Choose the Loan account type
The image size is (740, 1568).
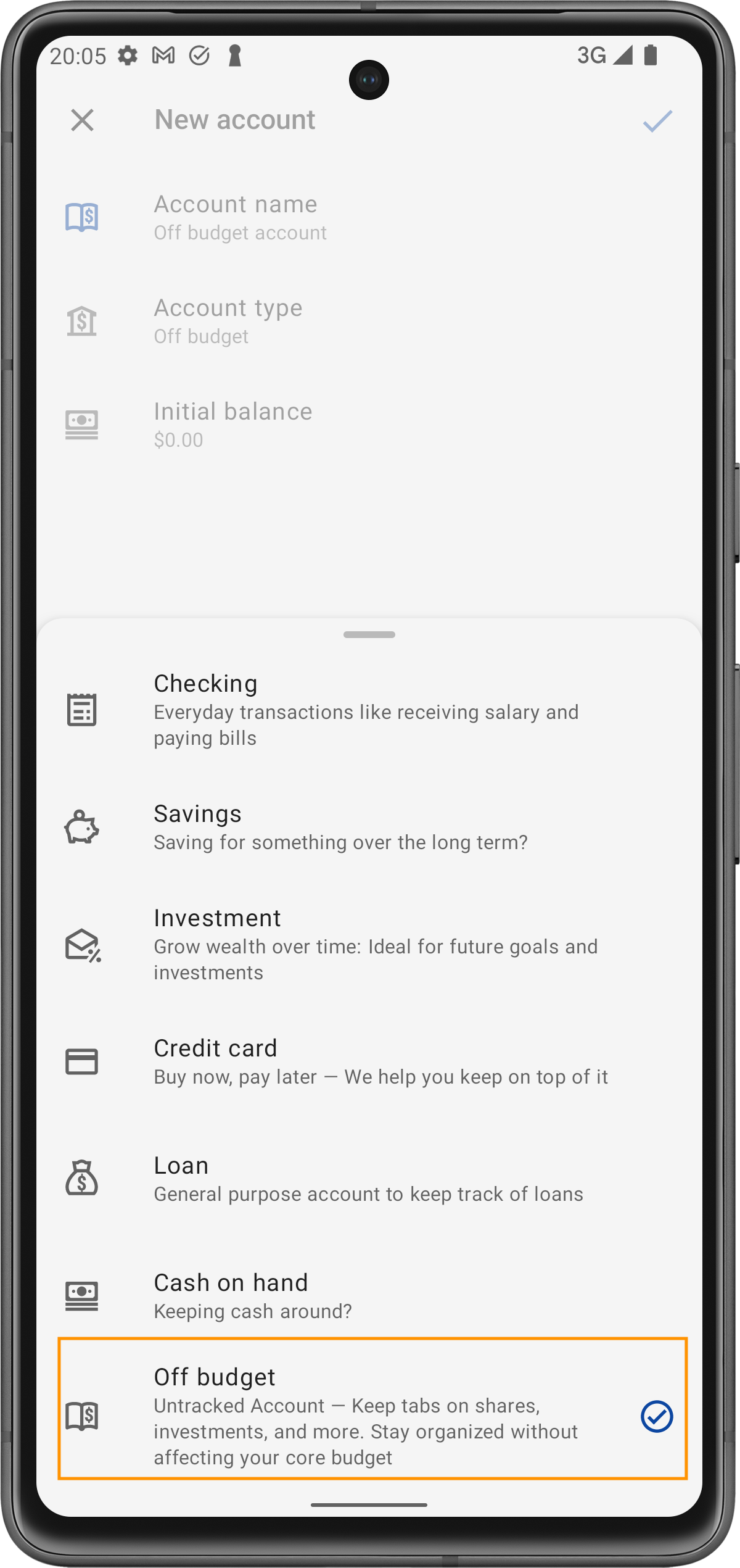click(369, 1179)
